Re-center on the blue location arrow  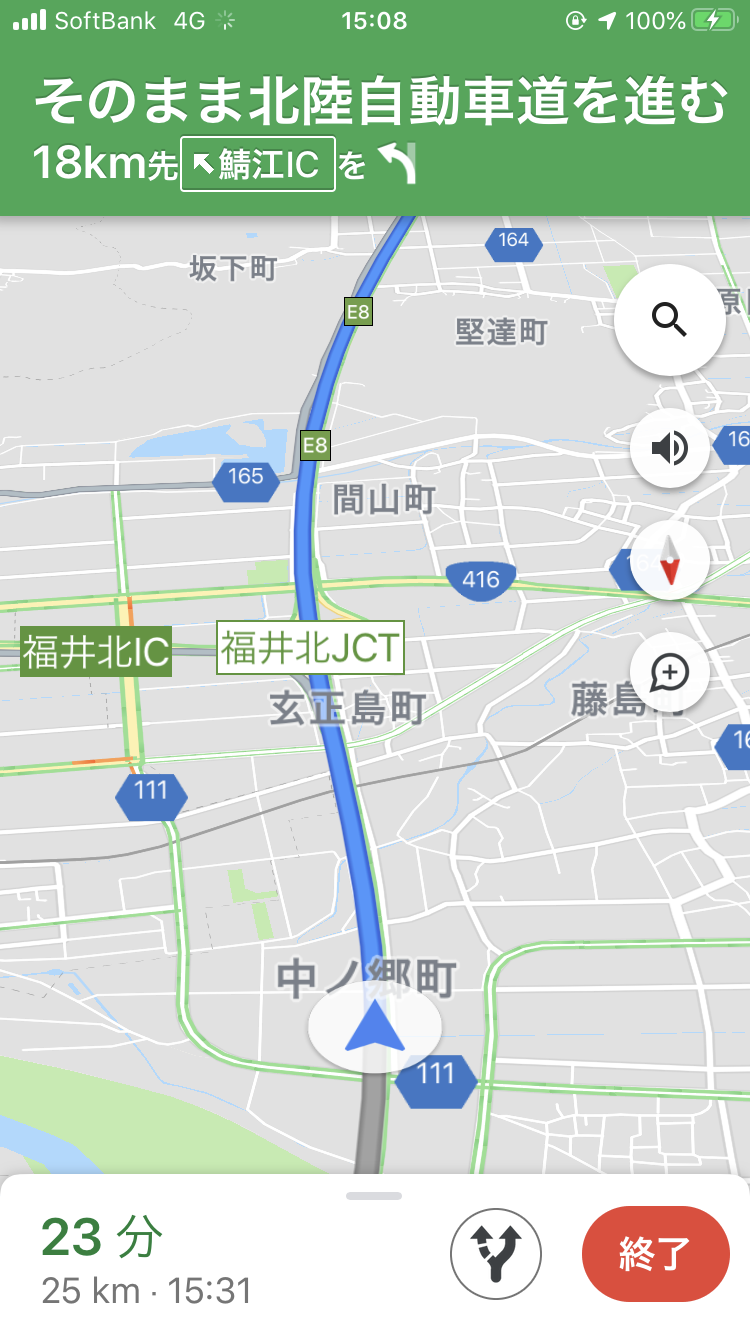(374, 1027)
